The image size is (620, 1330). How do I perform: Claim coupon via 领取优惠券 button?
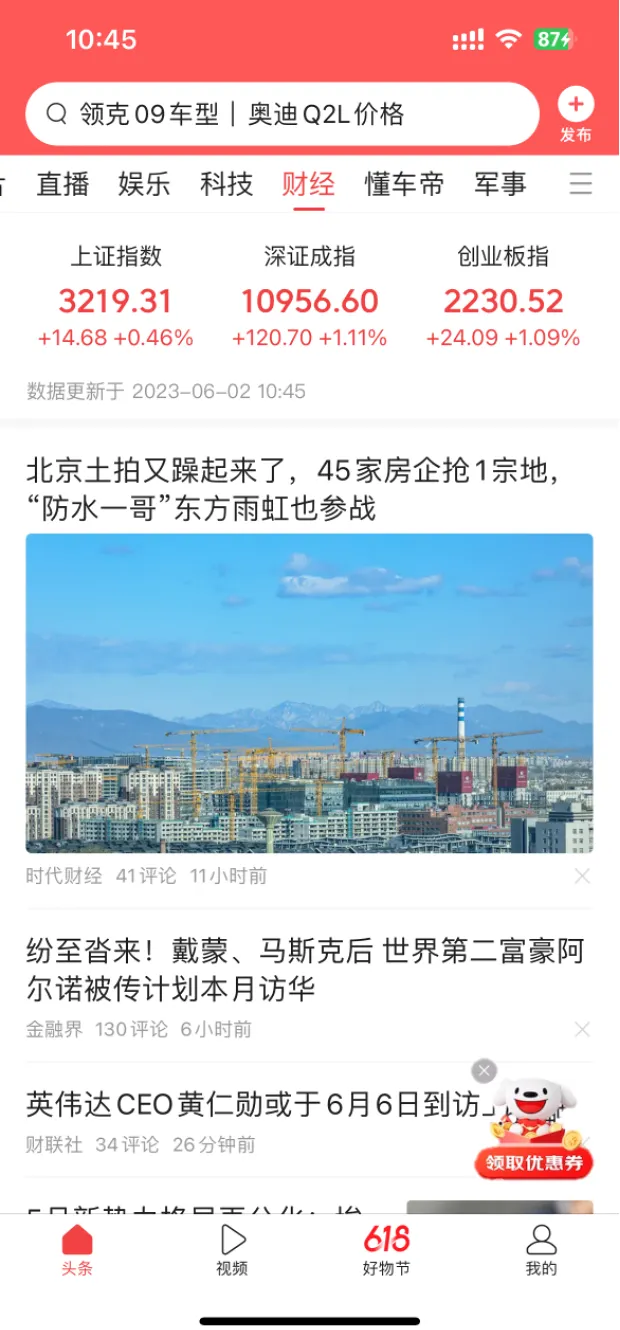[533, 1163]
